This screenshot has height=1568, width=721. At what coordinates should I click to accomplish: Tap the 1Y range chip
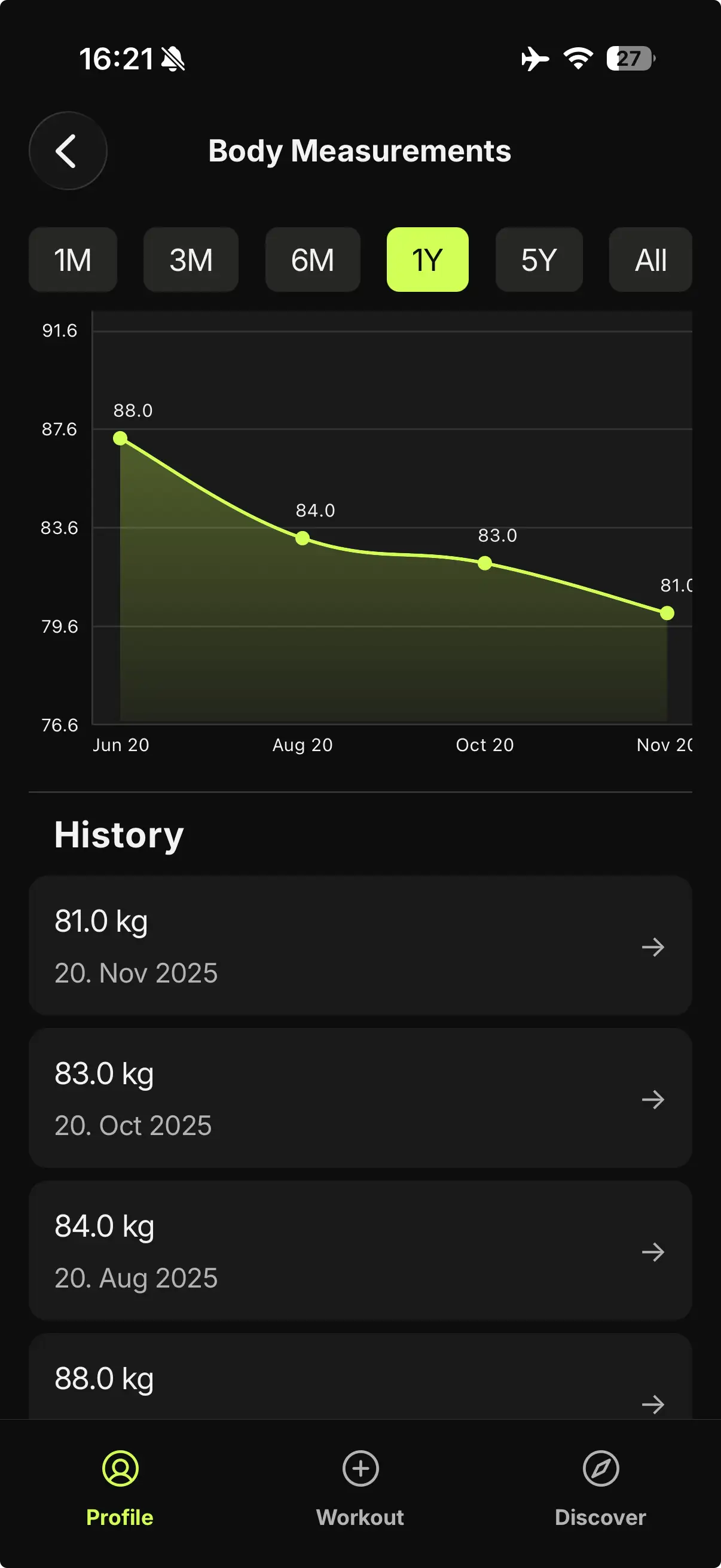point(427,260)
